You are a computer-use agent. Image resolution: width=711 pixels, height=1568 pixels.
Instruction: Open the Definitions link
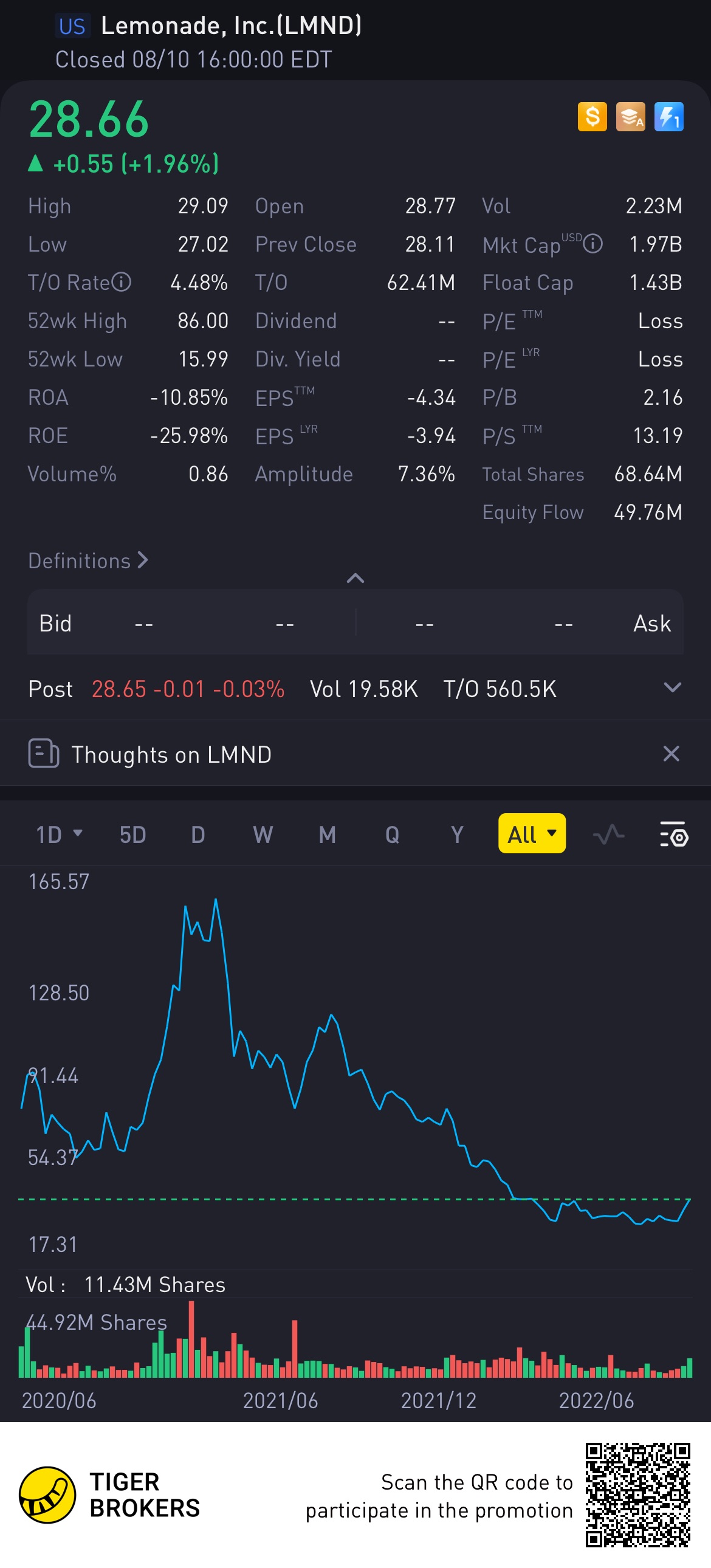[x=88, y=560]
